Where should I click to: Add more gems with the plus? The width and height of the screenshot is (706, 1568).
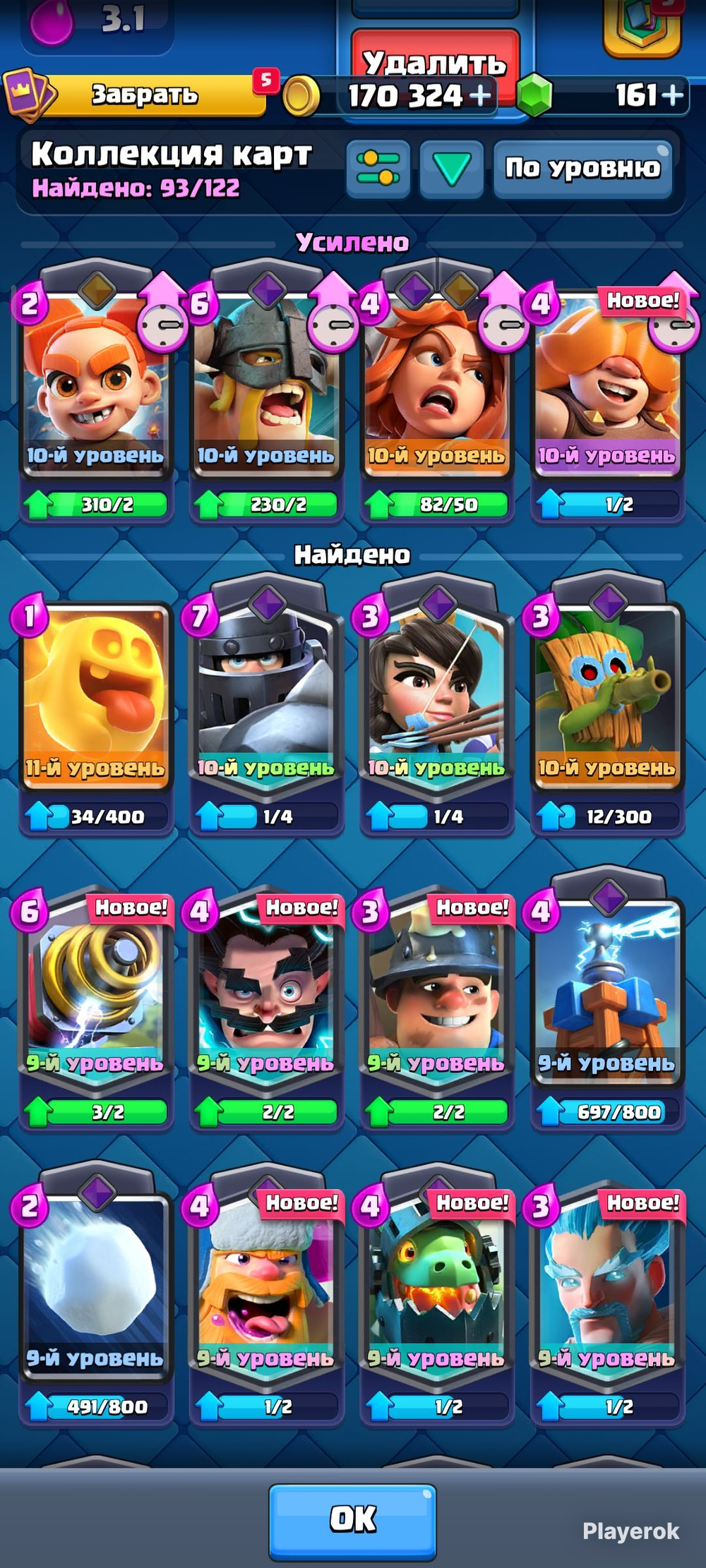(x=673, y=95)
